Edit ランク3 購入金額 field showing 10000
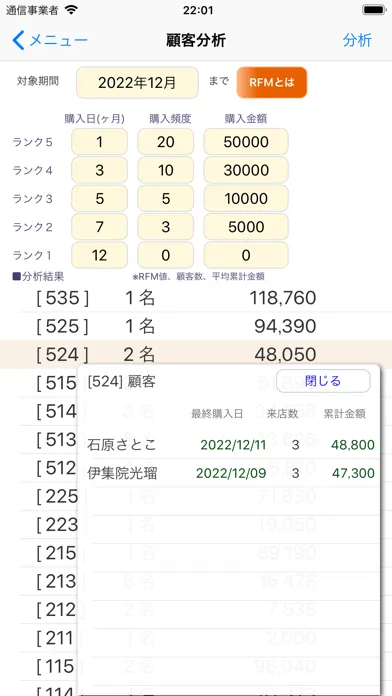The height and width of the screenshot is (696, 392). click(246, 198)
